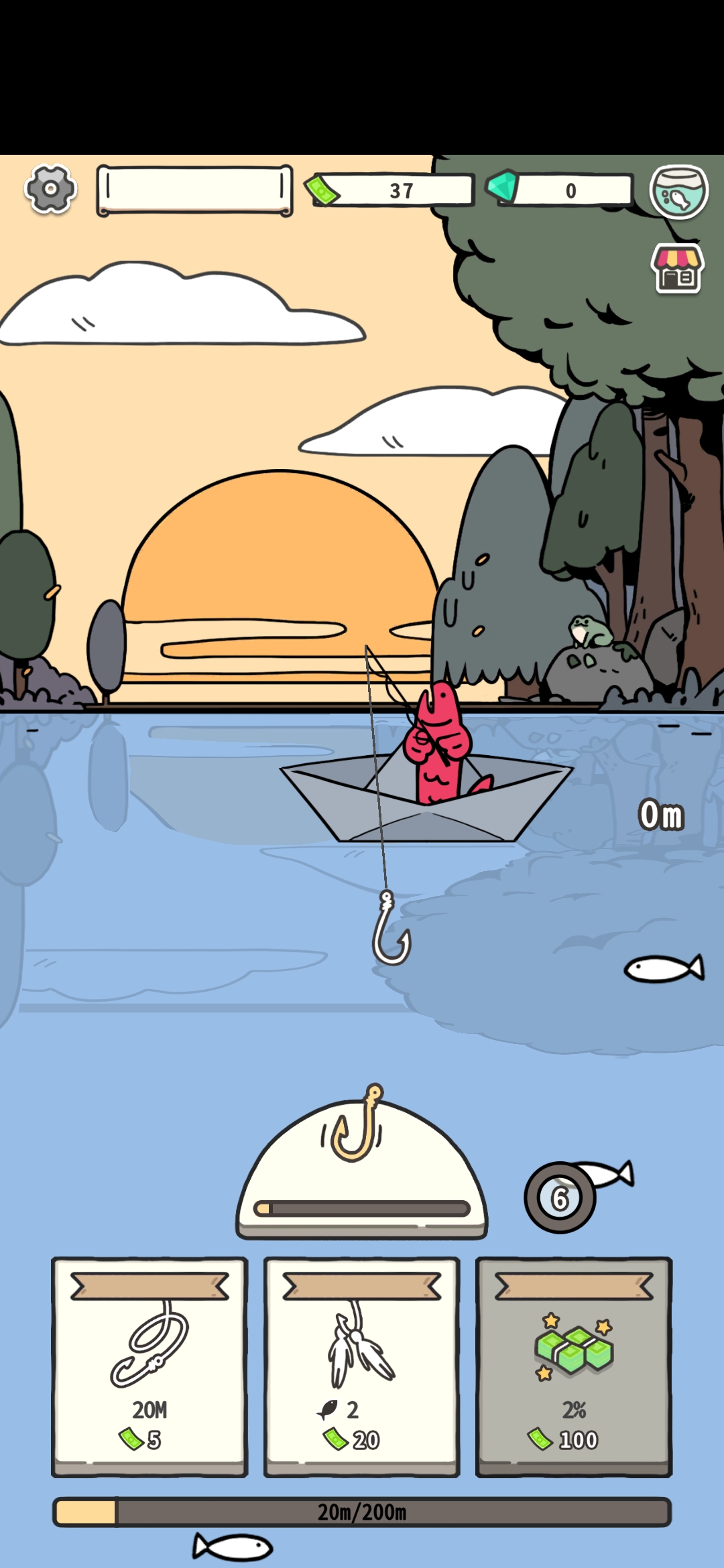Tap the number 6 ball bubble
Viewport: 724px width, 1568px height.
pyautogui.click(x=560, y=1198)
